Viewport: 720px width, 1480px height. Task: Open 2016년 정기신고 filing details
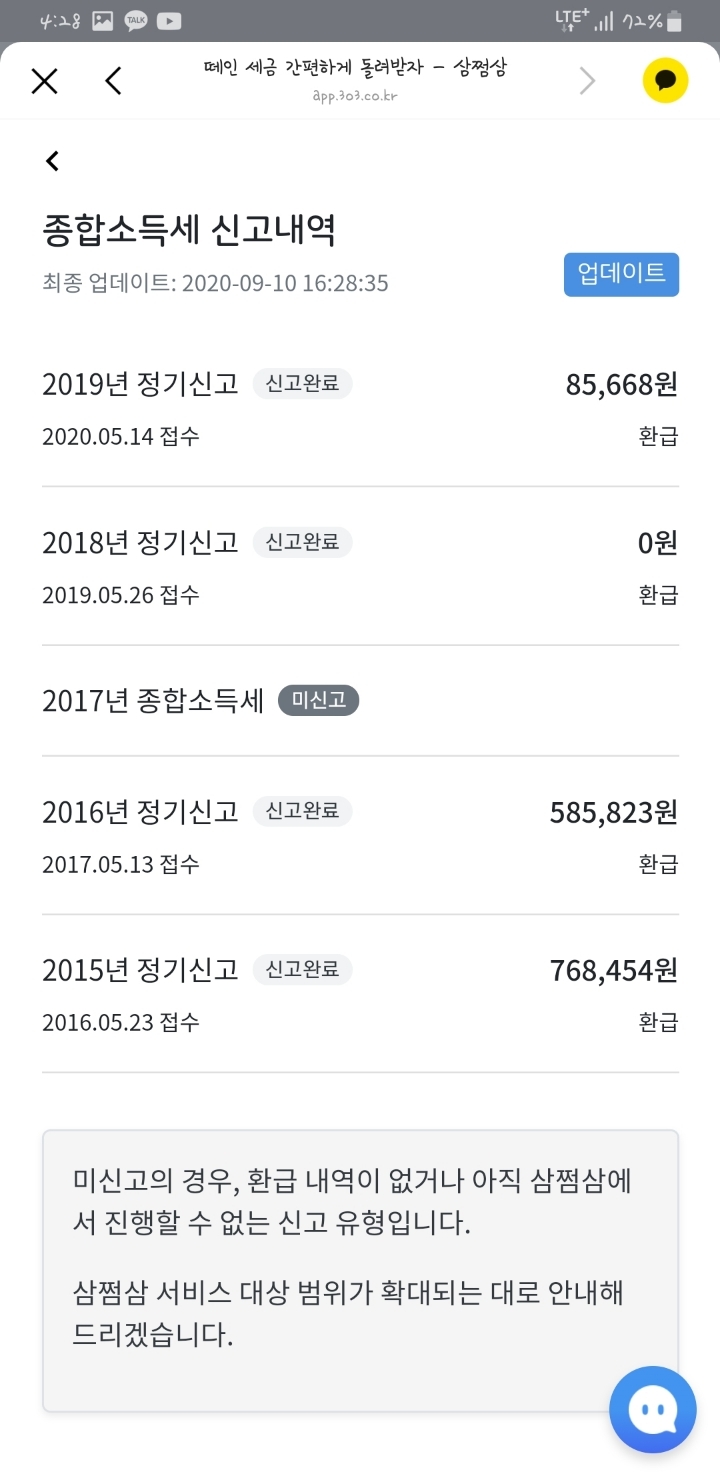pos(360,836)
